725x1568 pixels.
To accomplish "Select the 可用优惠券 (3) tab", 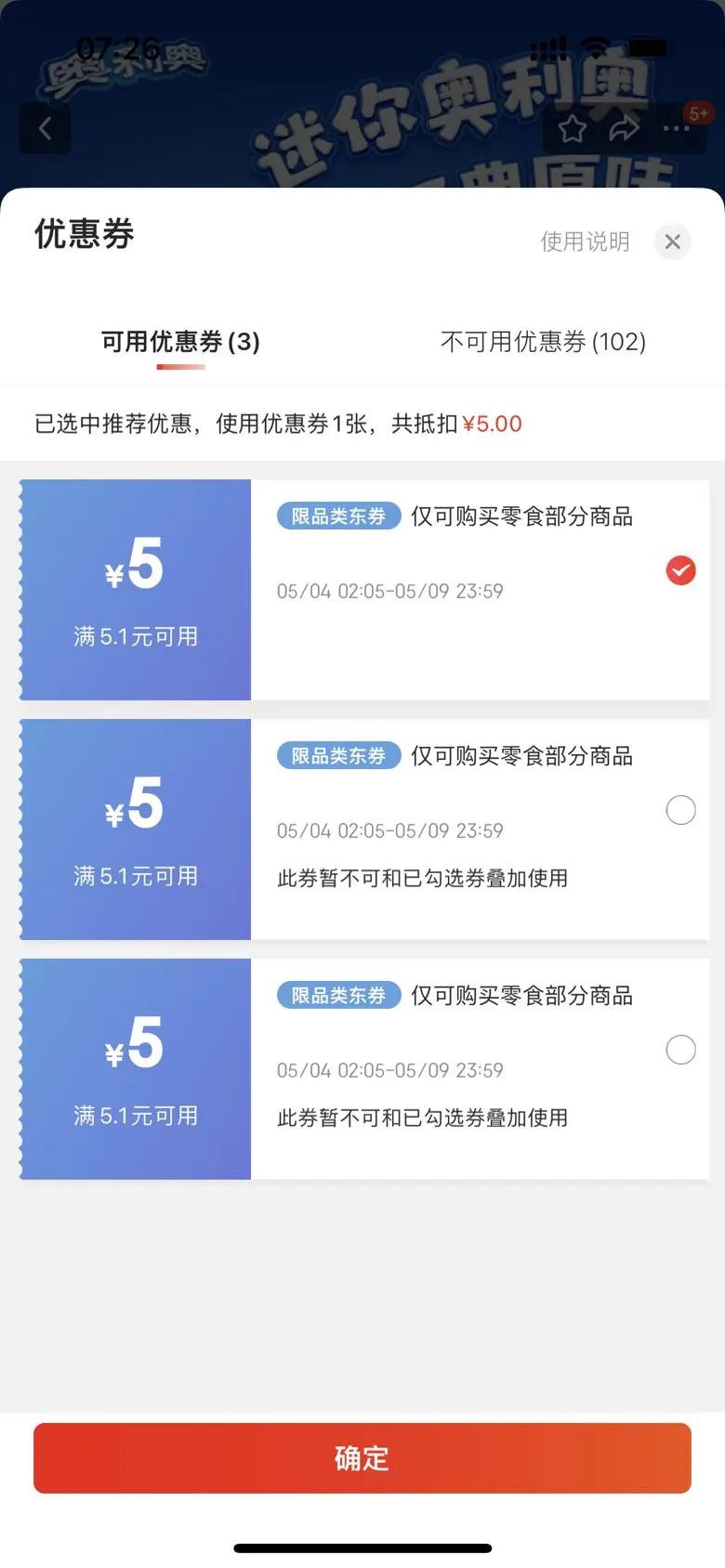I will 180,342.
